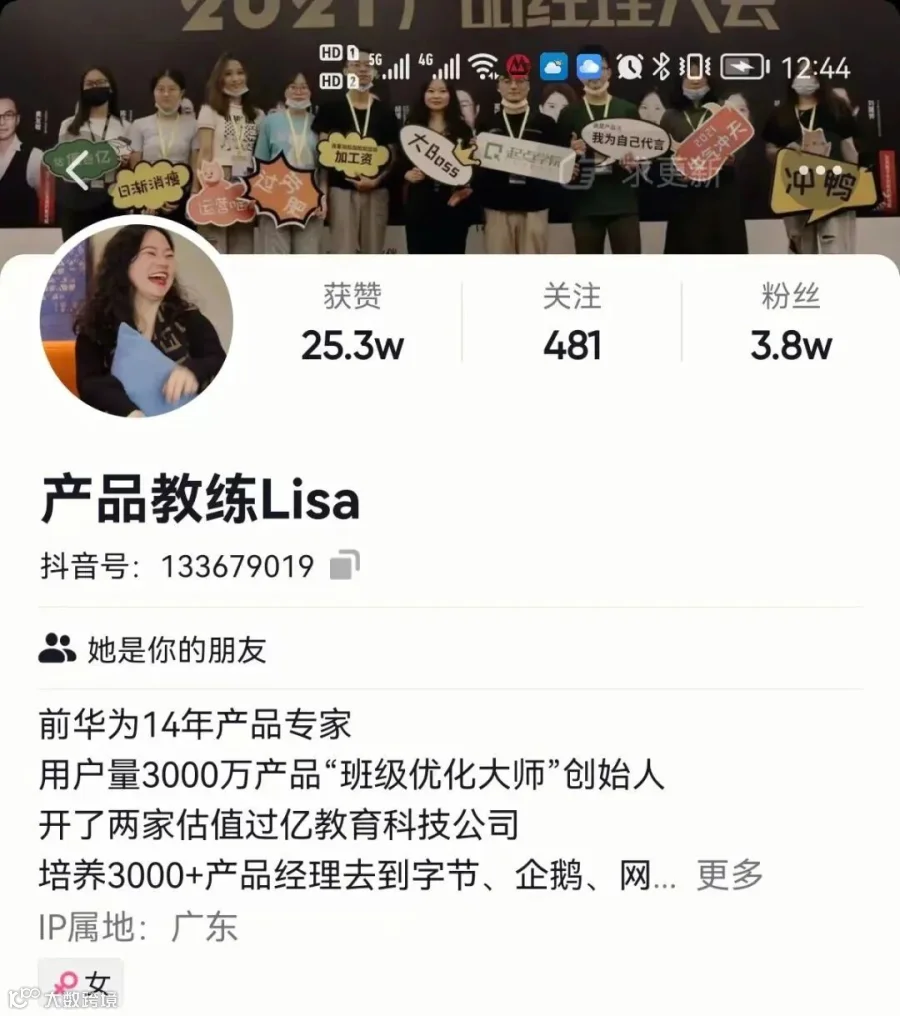Image resolution: width=900 pixels, height=1016 pixels.
Task: Go back using the arrow icon
Action: (x=76, y=170)
